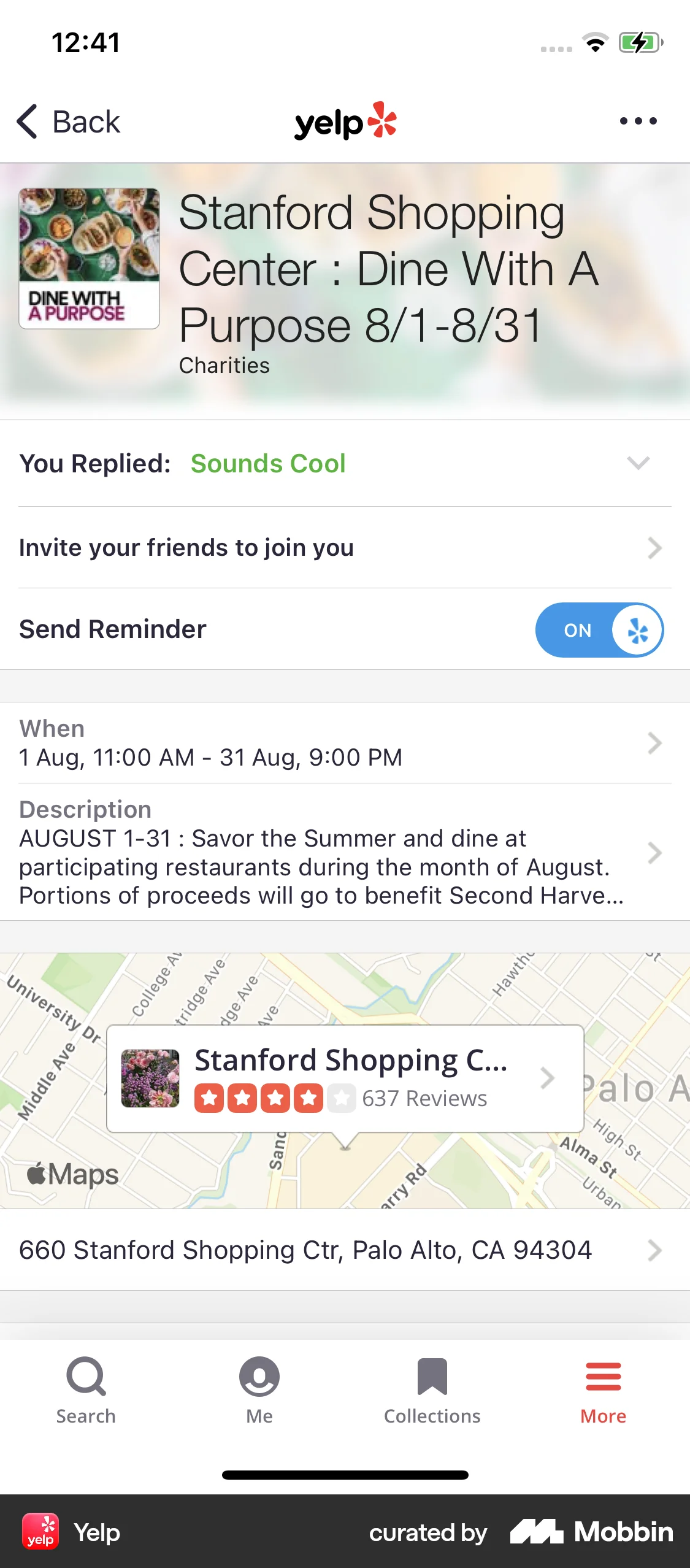Image resolution: width=690 pixels, height=1568 pixels.
Task: Turn off the Send Reminder toggle
Action: (599, 630)
